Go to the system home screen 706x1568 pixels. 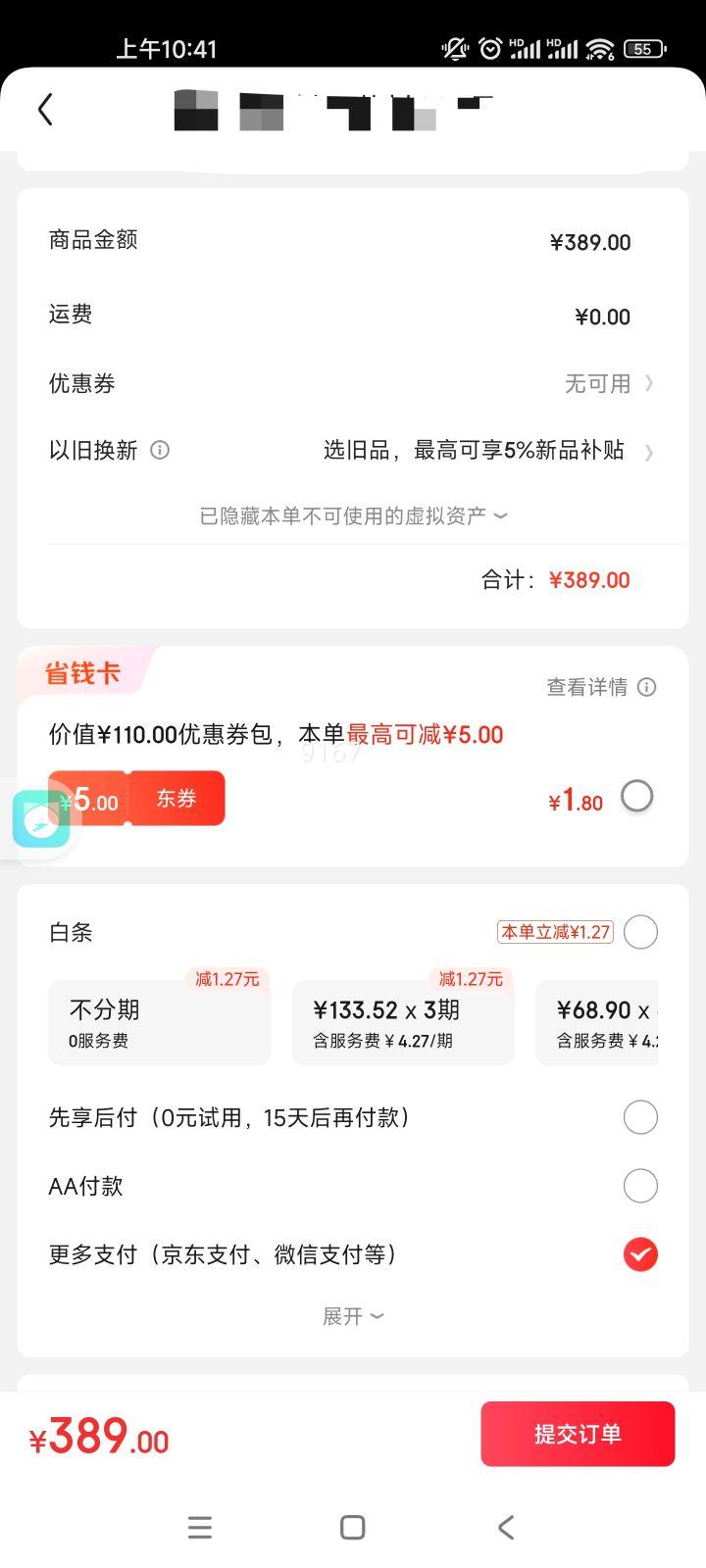tap(353, 1527)
